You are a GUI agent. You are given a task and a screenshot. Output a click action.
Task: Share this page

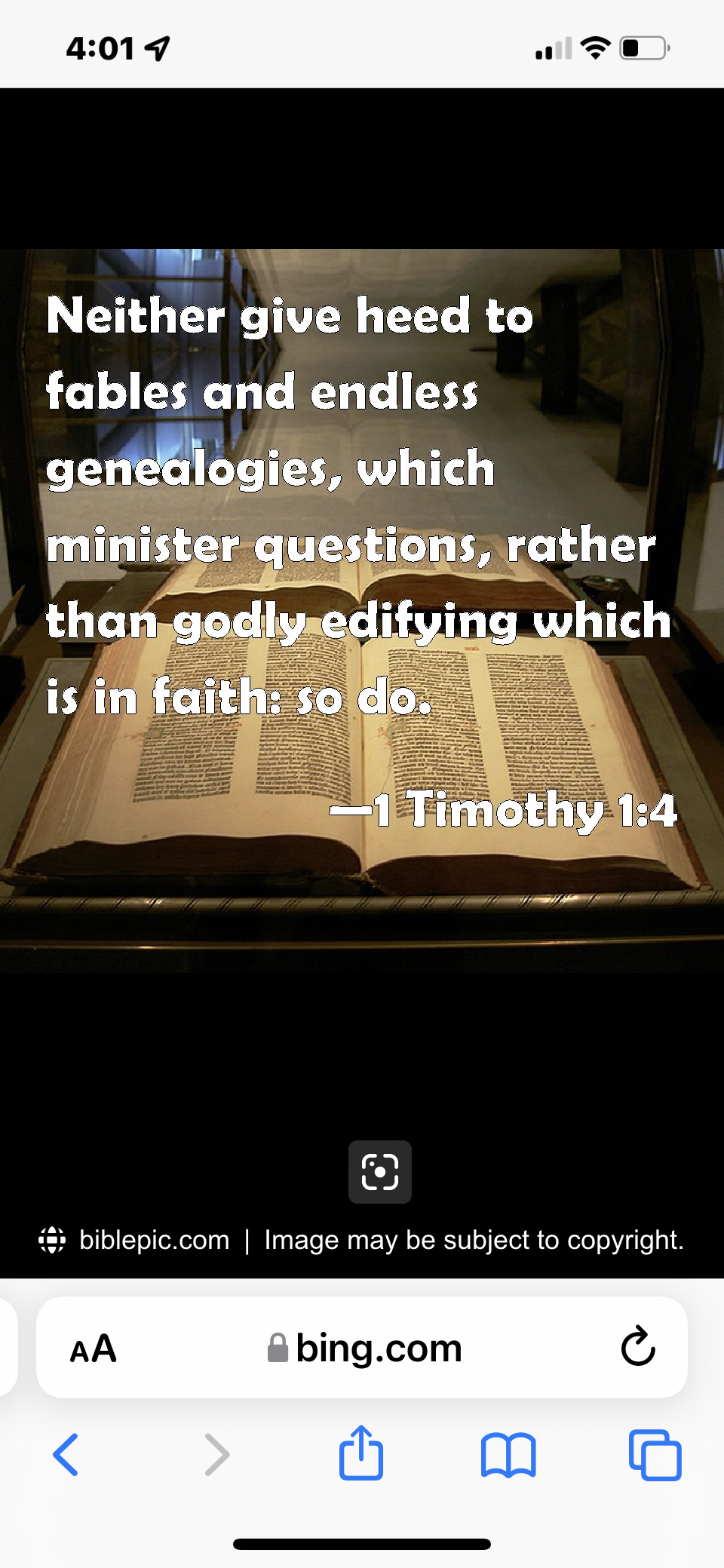361,1453
